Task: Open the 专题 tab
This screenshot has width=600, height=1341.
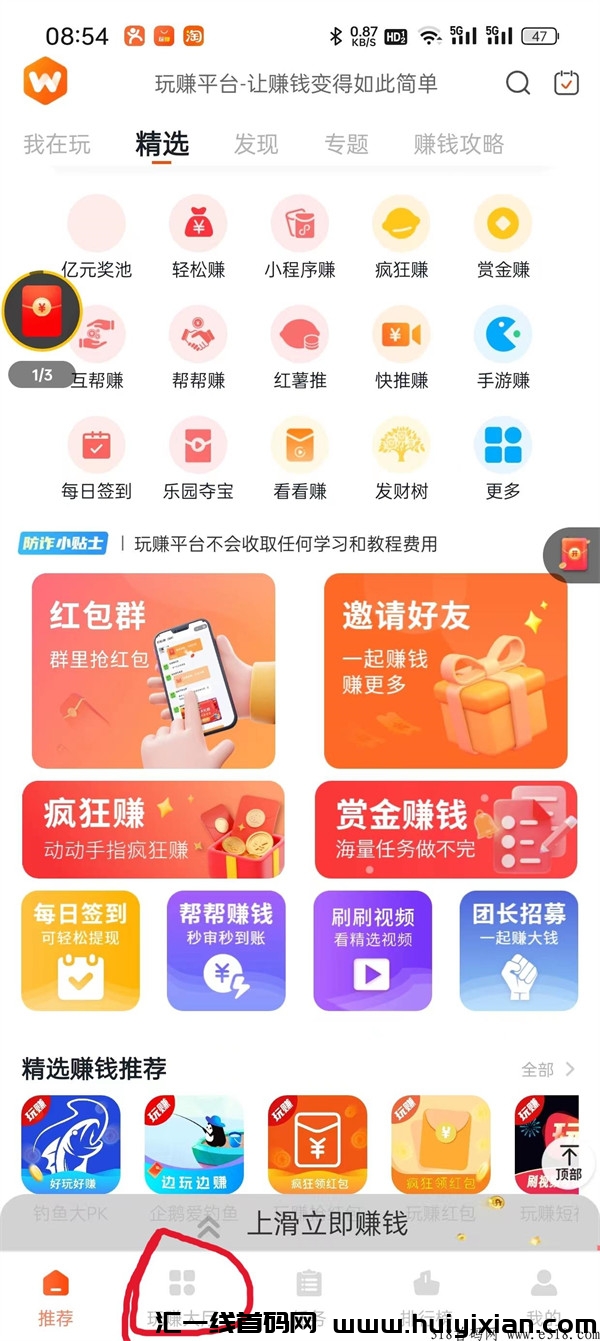Action: coord(346,144)
